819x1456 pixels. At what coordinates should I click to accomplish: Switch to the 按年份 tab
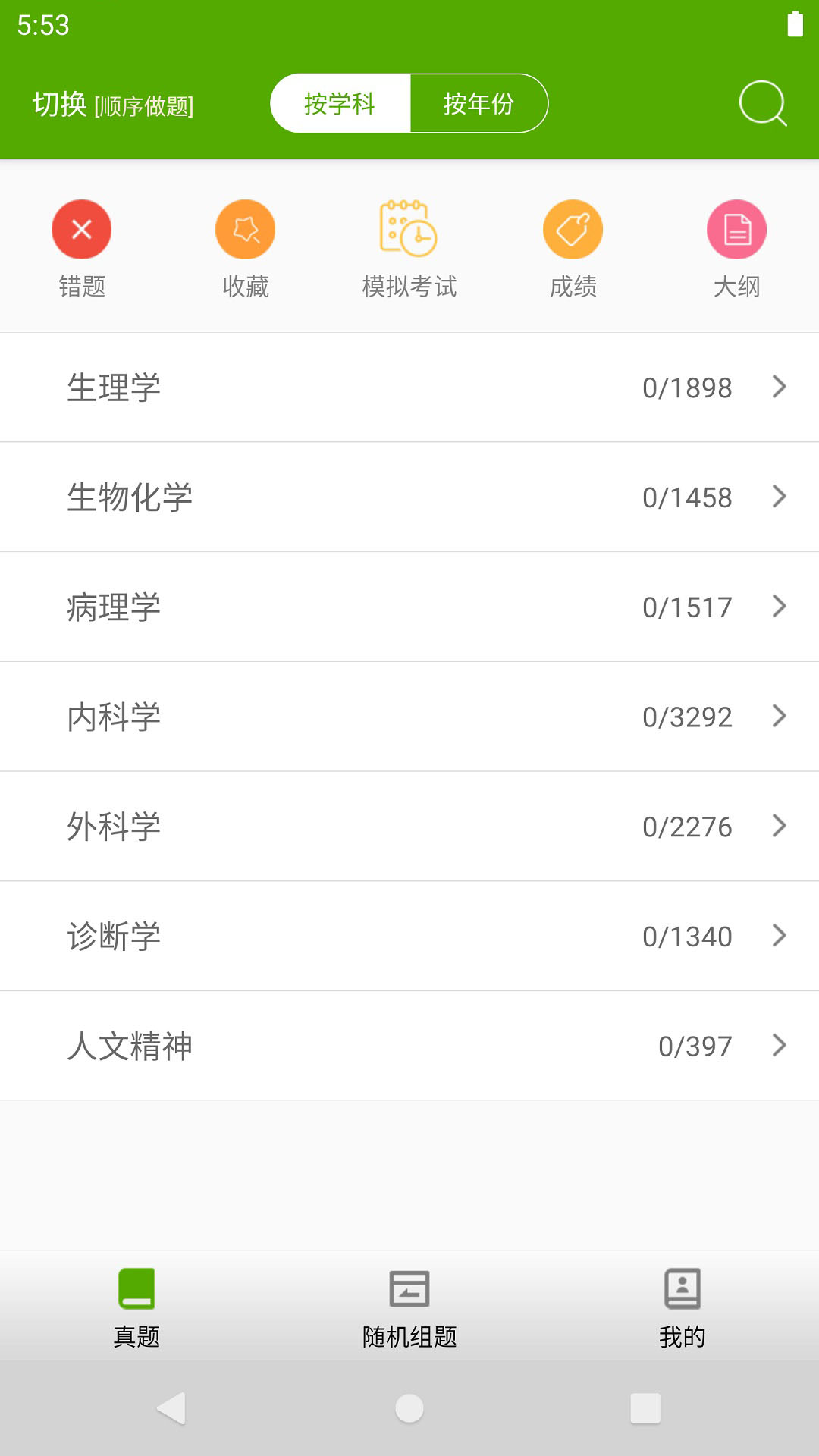point(479,104)
